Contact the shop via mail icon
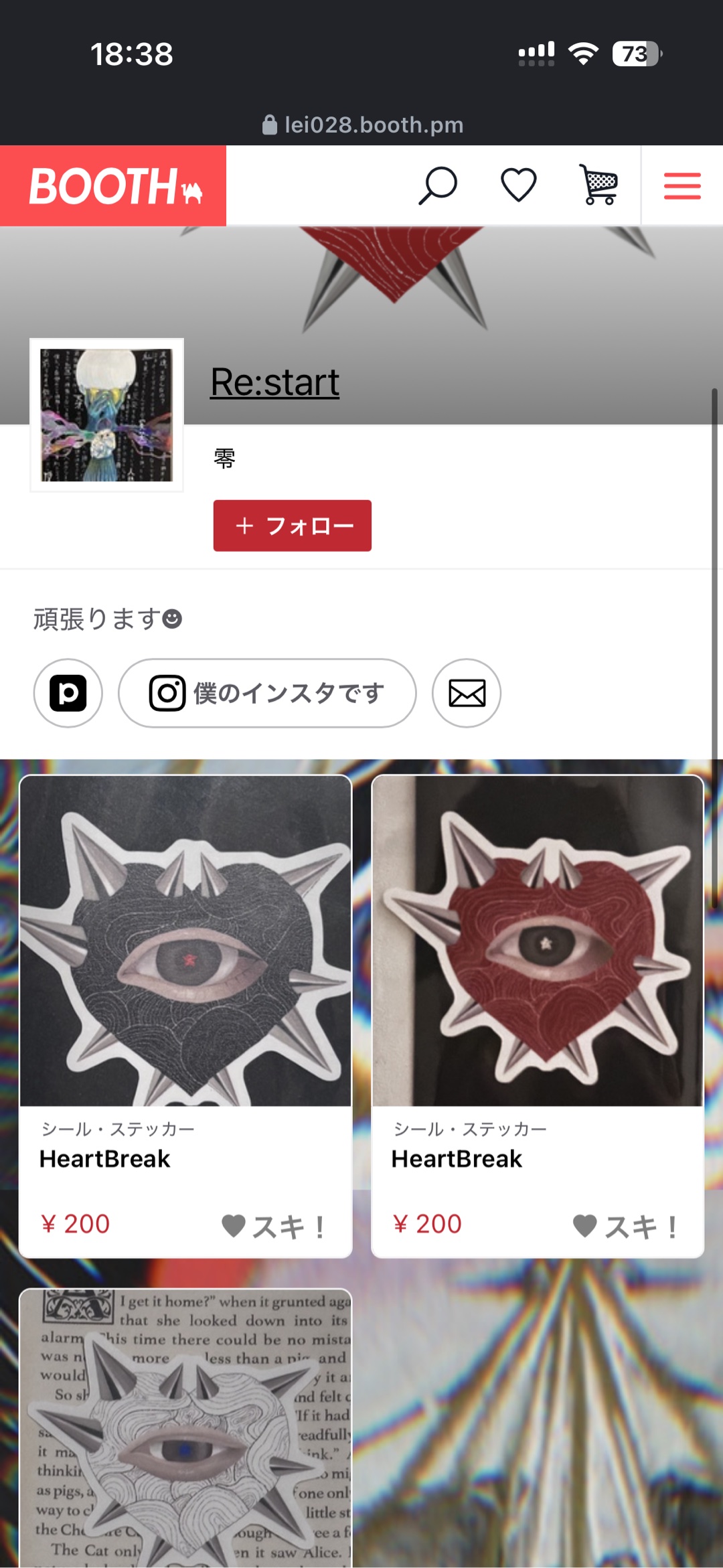The width and height of the screenshot is (723, 1568). click(467, 693)
